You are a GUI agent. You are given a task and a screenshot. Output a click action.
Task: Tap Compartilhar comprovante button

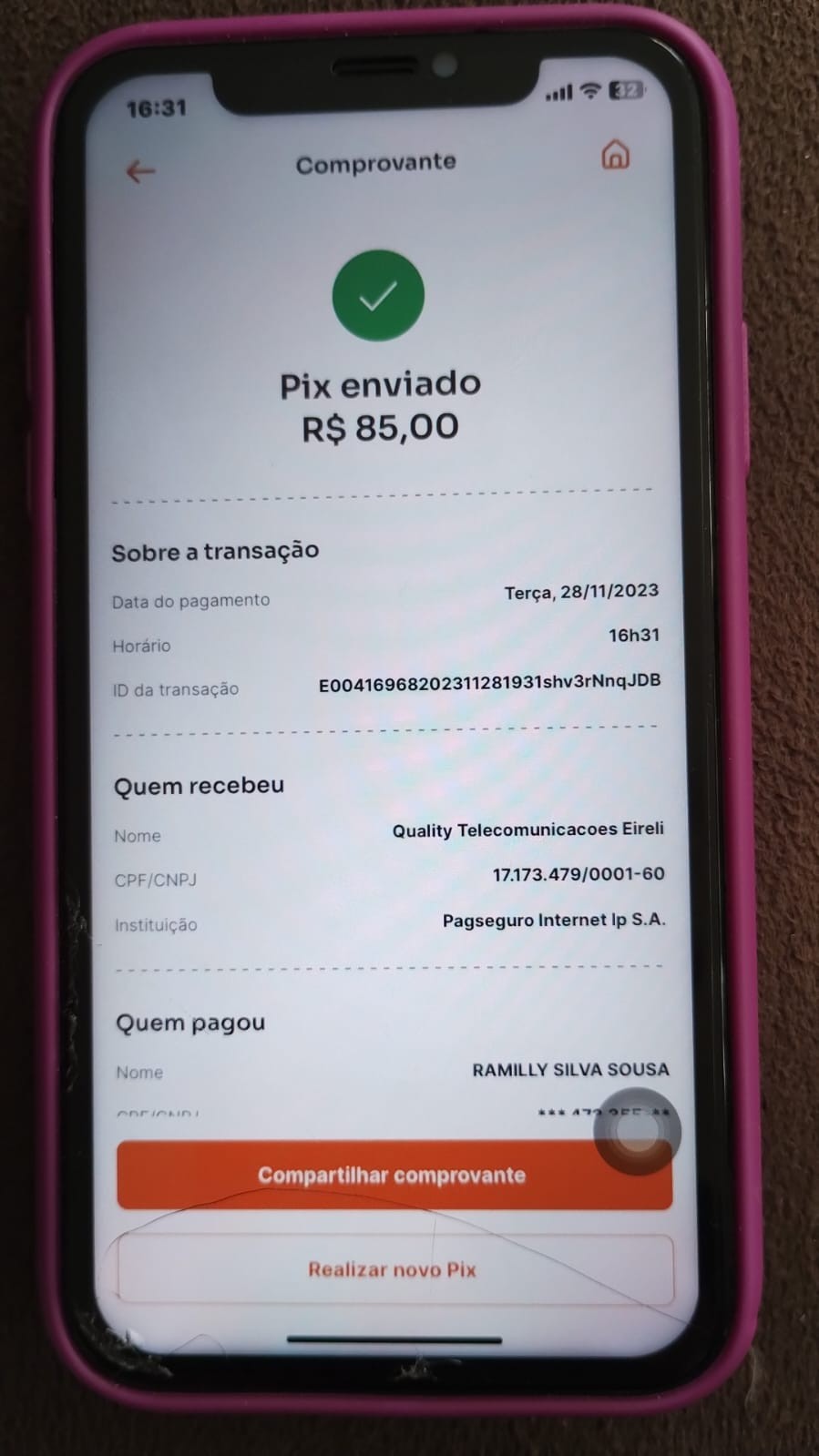394,1176
